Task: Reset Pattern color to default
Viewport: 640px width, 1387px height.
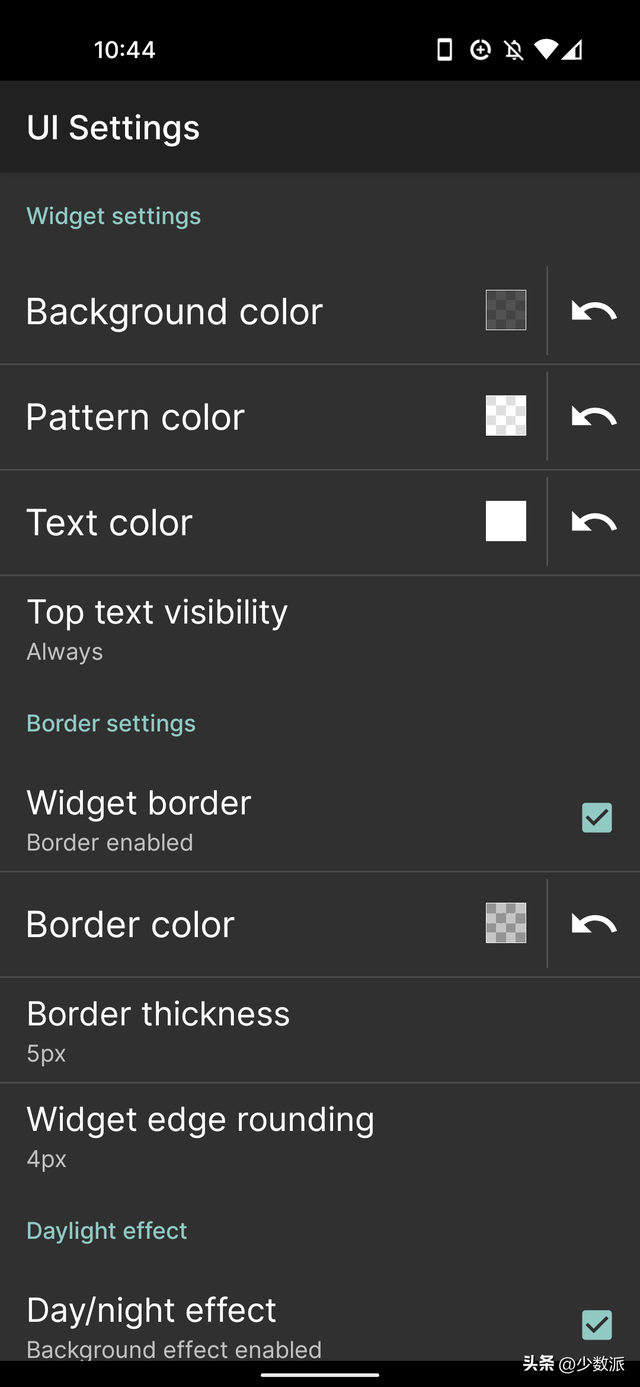Action: pyautogui.click(x=594, y=416)
